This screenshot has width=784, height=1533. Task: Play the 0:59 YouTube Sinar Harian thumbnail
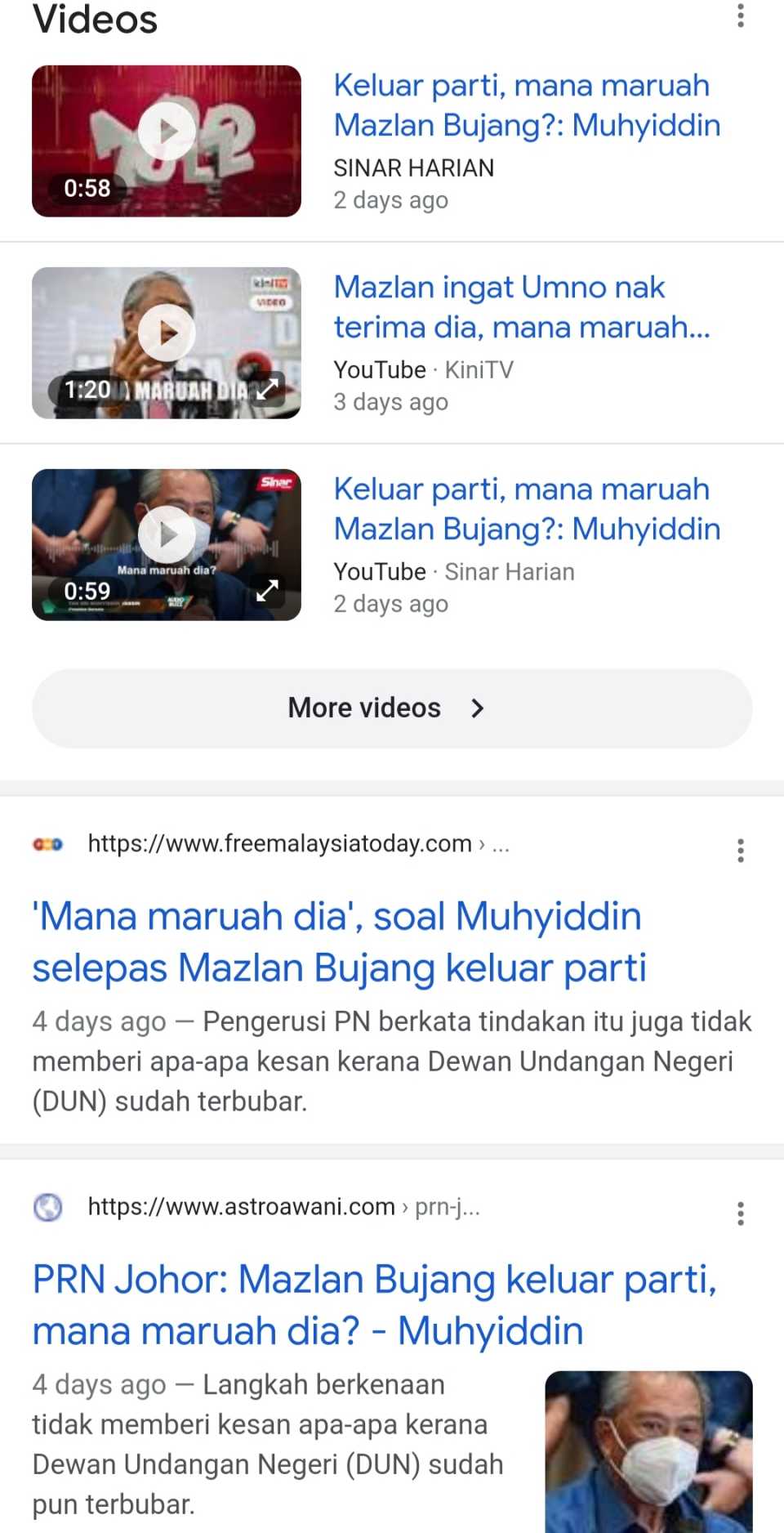[167, 544]
